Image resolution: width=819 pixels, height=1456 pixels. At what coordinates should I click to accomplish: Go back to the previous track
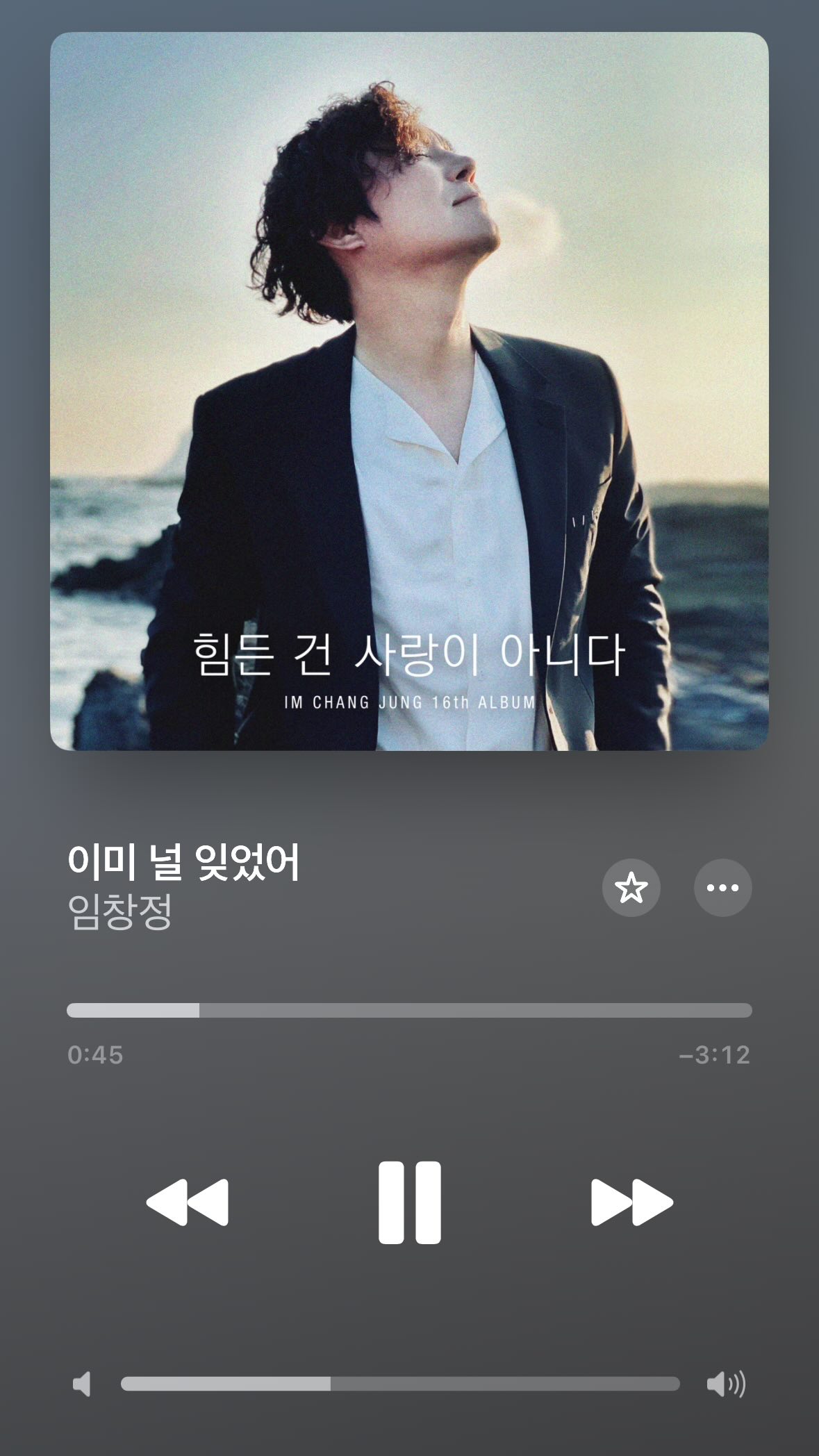187,1202
